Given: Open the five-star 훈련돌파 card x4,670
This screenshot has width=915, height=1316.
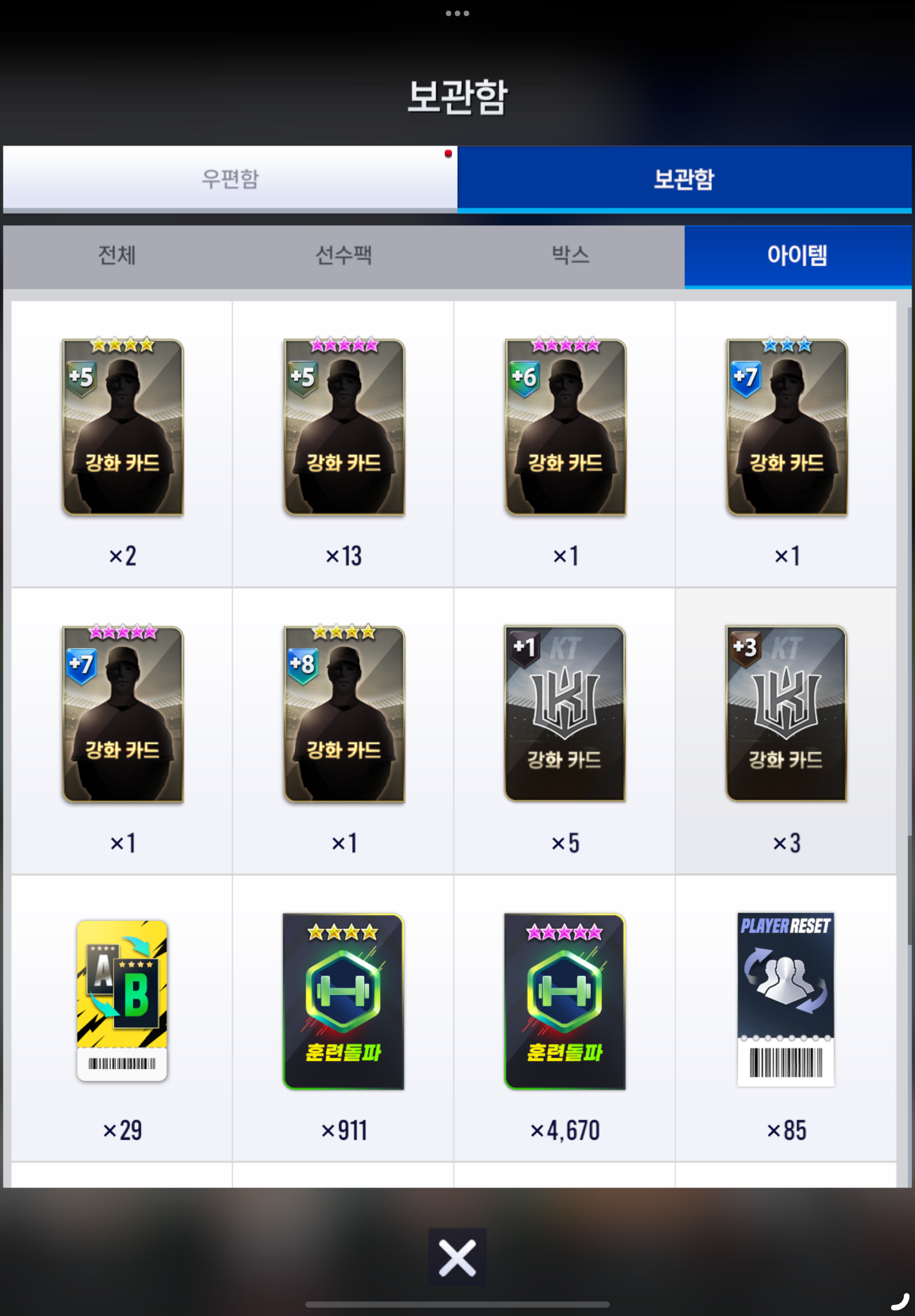Looking at the screenshot, I should pyautogui.click(x=565, y=1001).
